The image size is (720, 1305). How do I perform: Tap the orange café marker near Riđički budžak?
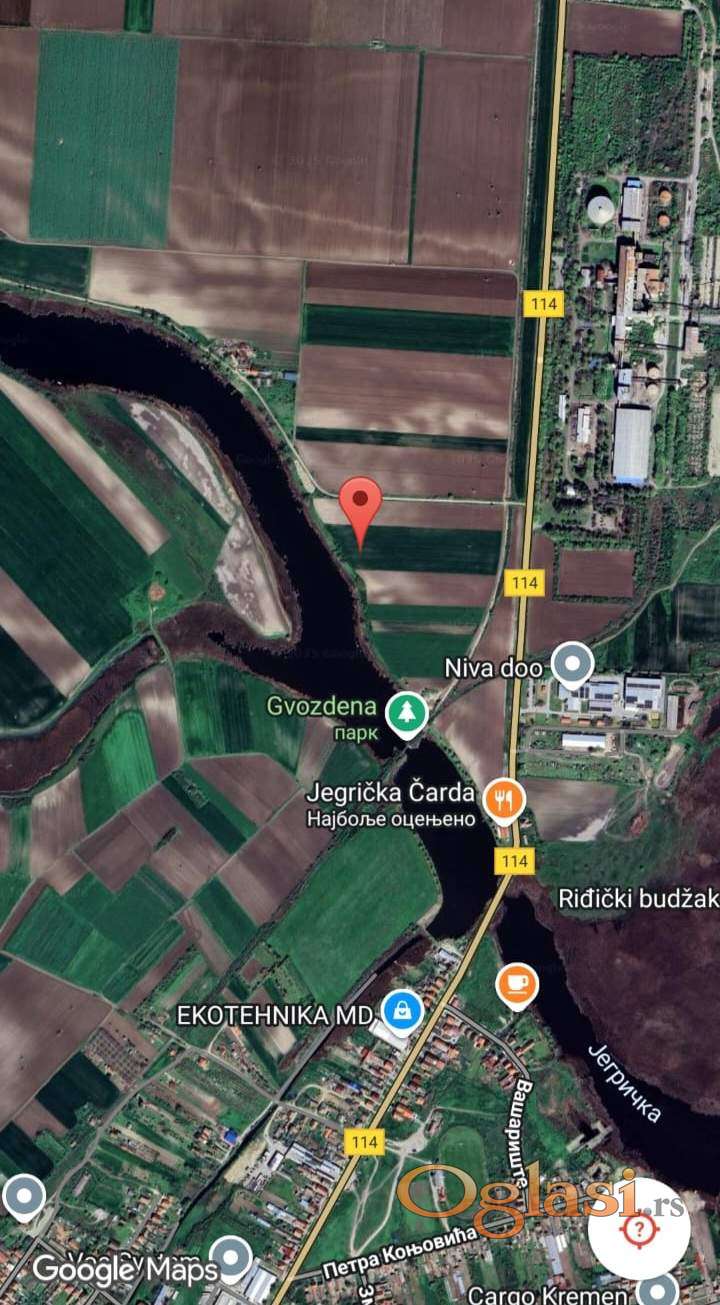(517, 983)
